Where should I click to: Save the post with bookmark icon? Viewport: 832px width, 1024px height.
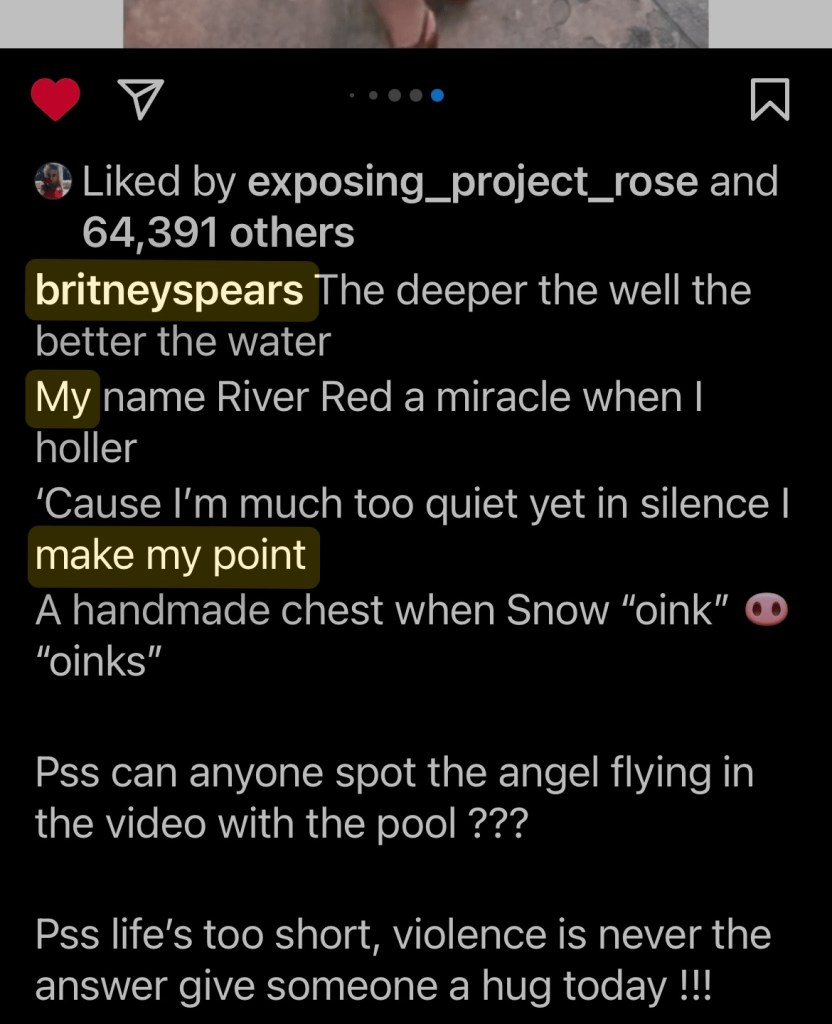pyautogui.click(x=769, y=99)
